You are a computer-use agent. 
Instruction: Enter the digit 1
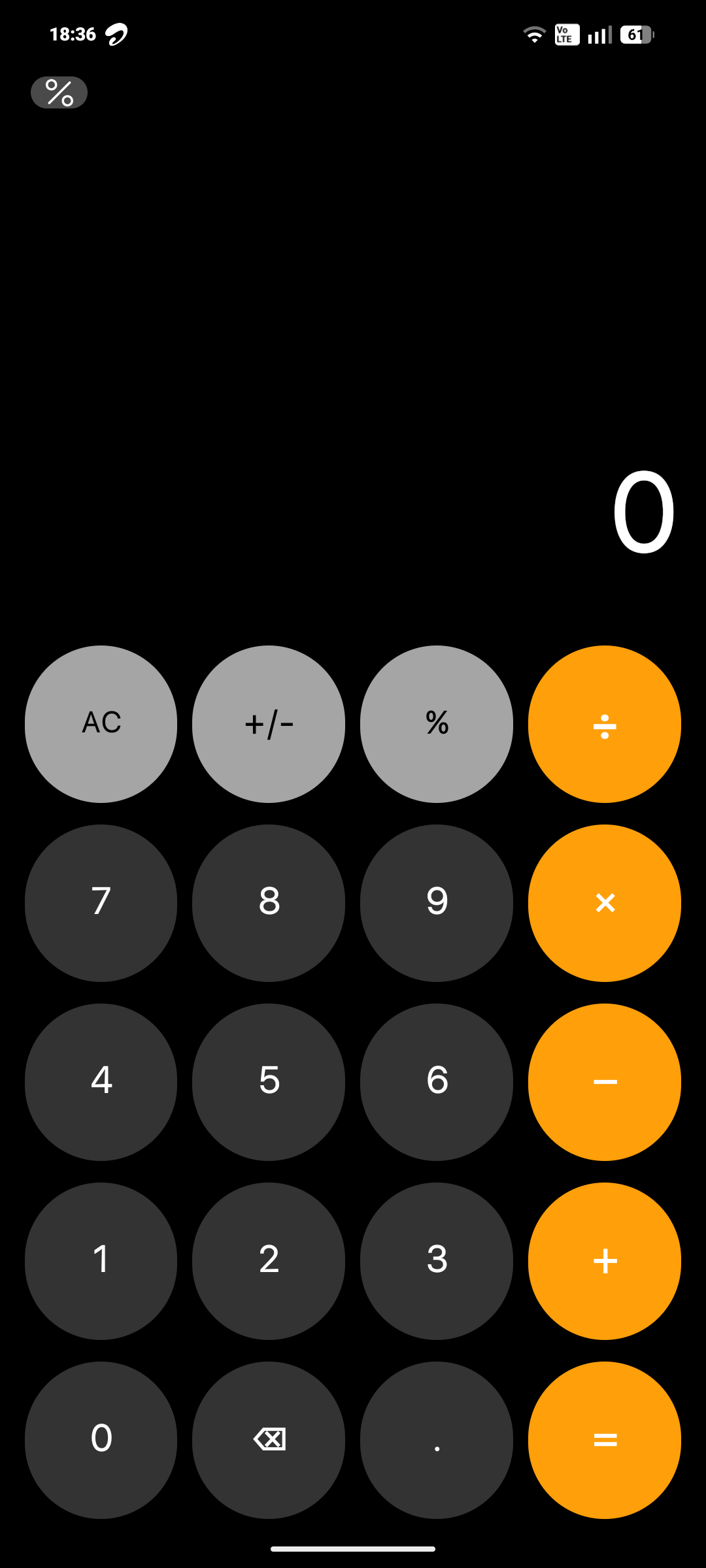click(101, 1261)
